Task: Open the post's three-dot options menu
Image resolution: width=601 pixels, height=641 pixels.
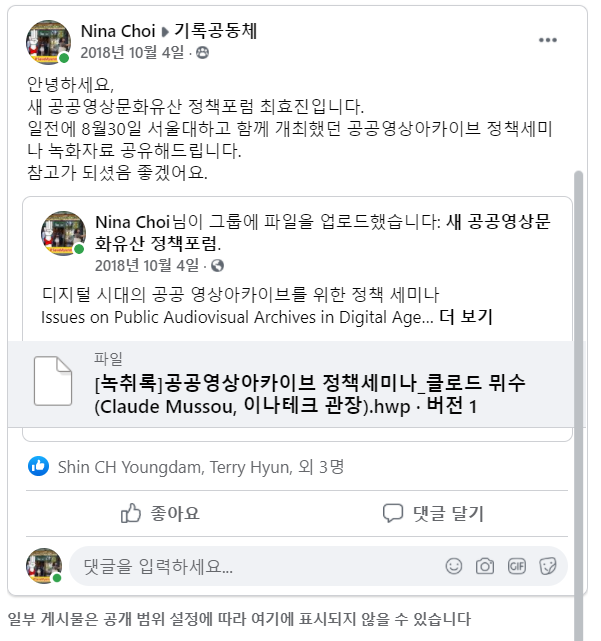Action: [x=548, y=40]
